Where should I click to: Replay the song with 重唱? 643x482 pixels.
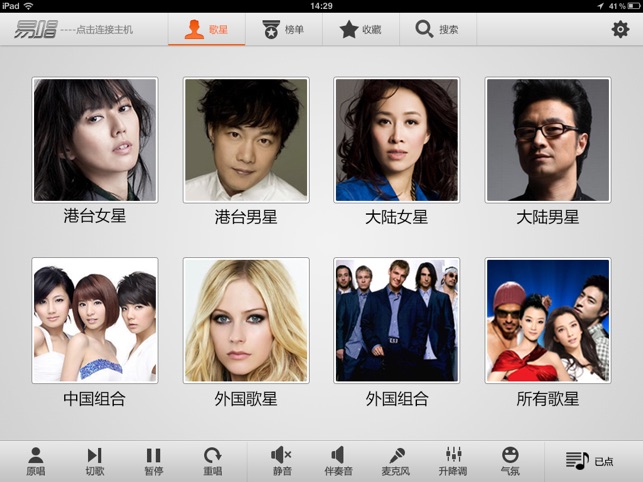point(212,461)
